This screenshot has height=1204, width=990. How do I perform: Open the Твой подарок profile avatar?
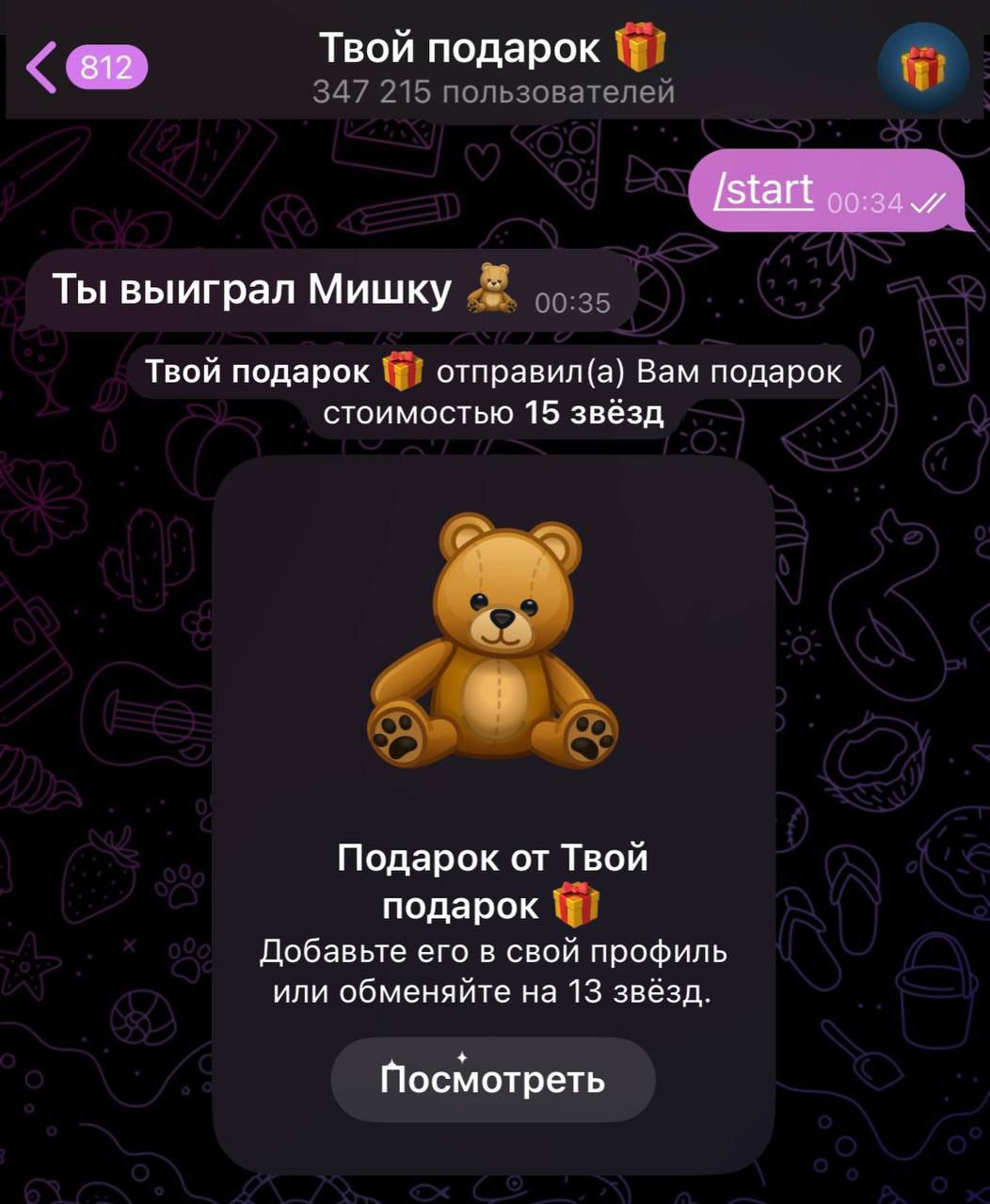click(923, 69)
